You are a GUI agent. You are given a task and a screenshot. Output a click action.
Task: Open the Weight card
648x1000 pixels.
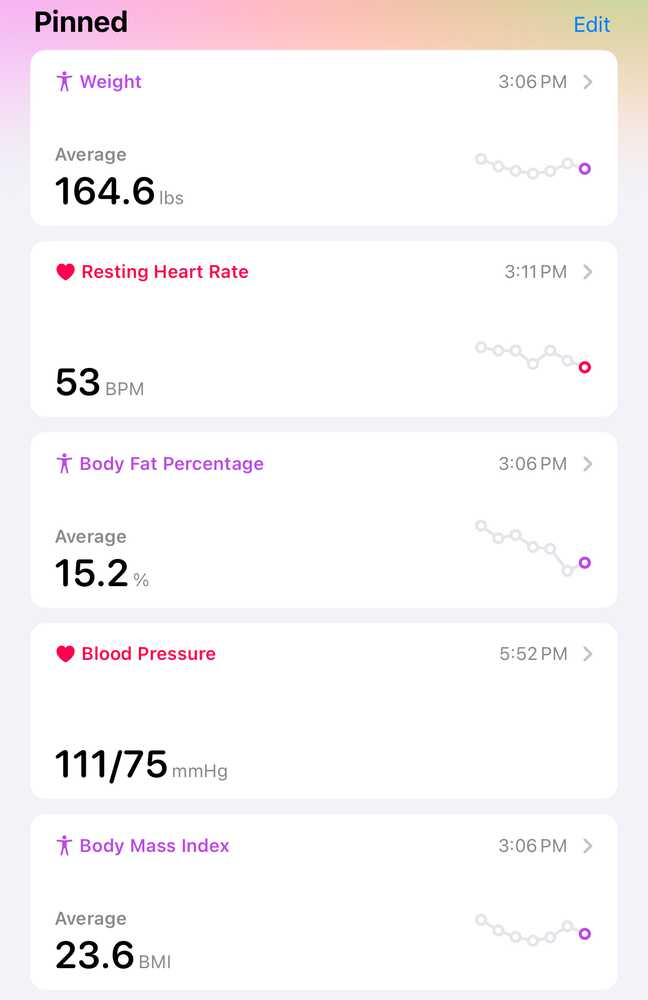[323, 138]
